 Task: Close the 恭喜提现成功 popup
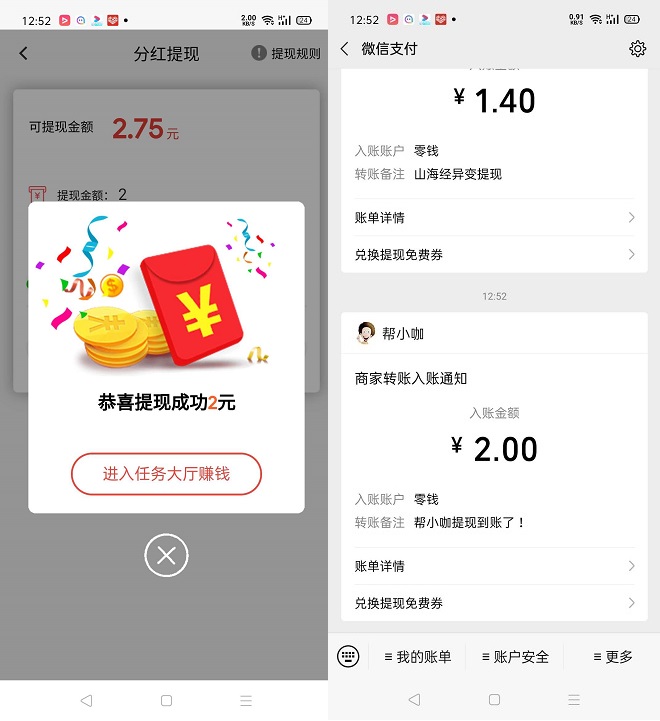166,555
